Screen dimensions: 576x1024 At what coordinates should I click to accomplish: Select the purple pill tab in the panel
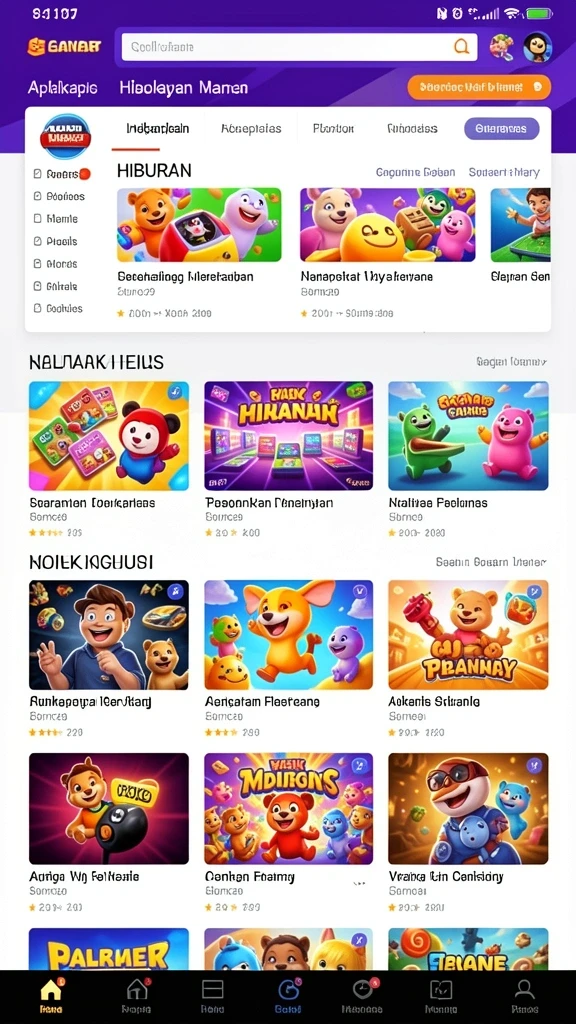pyautogui.click(x=502, y=129)
